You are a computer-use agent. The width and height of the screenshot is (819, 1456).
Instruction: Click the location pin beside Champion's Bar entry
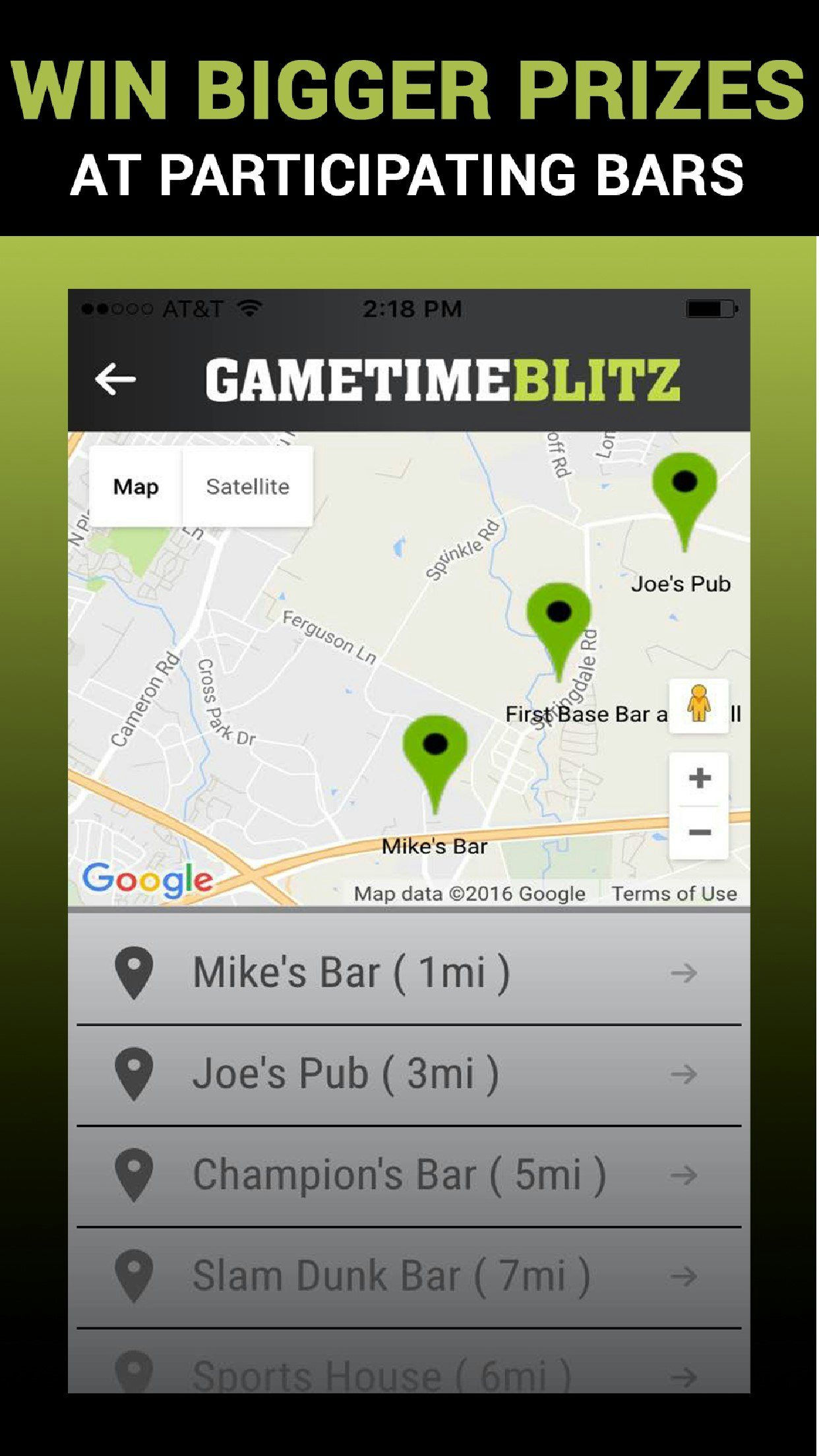(x=133, y=1174)
